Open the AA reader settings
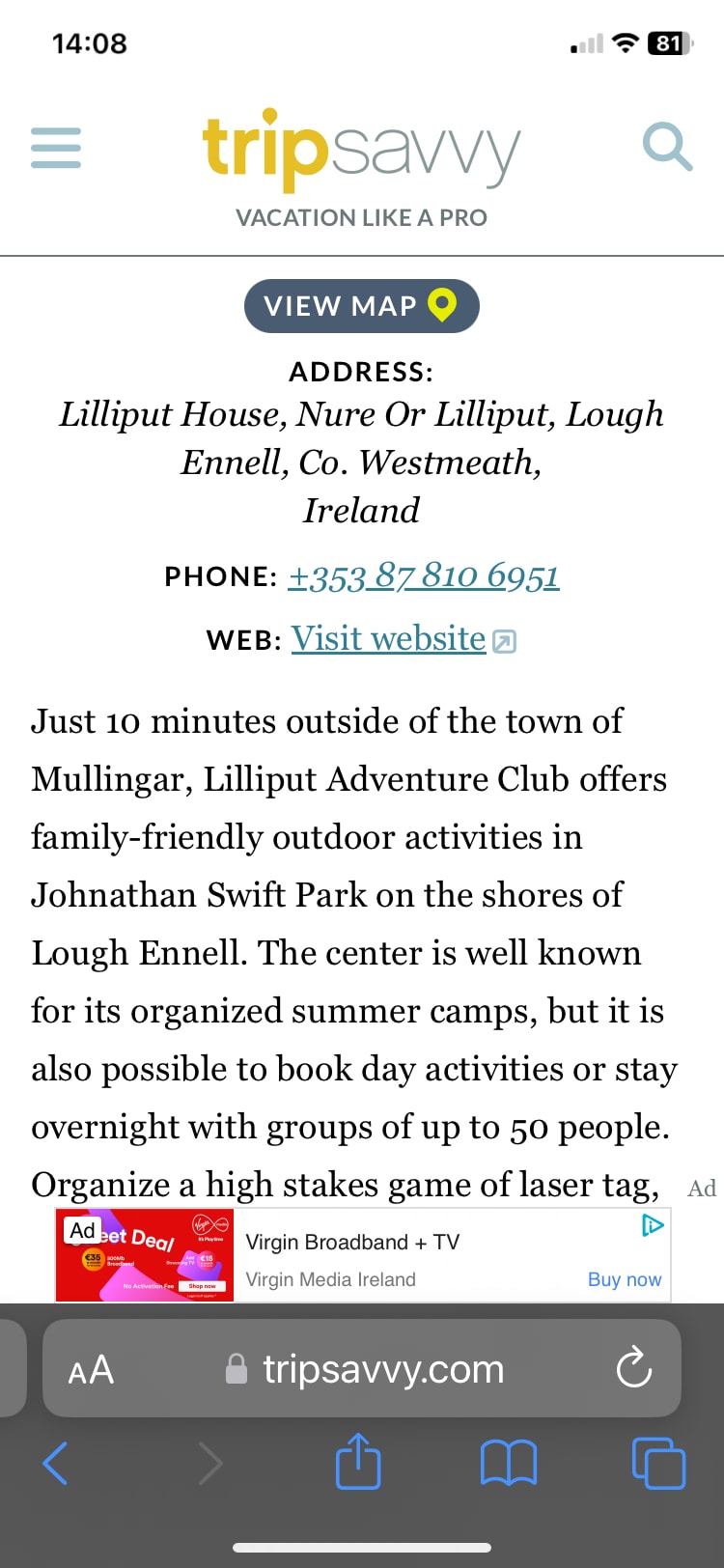Viewport: 724px width, 1568px height. pyautogui.click(x=91, y=1369)
